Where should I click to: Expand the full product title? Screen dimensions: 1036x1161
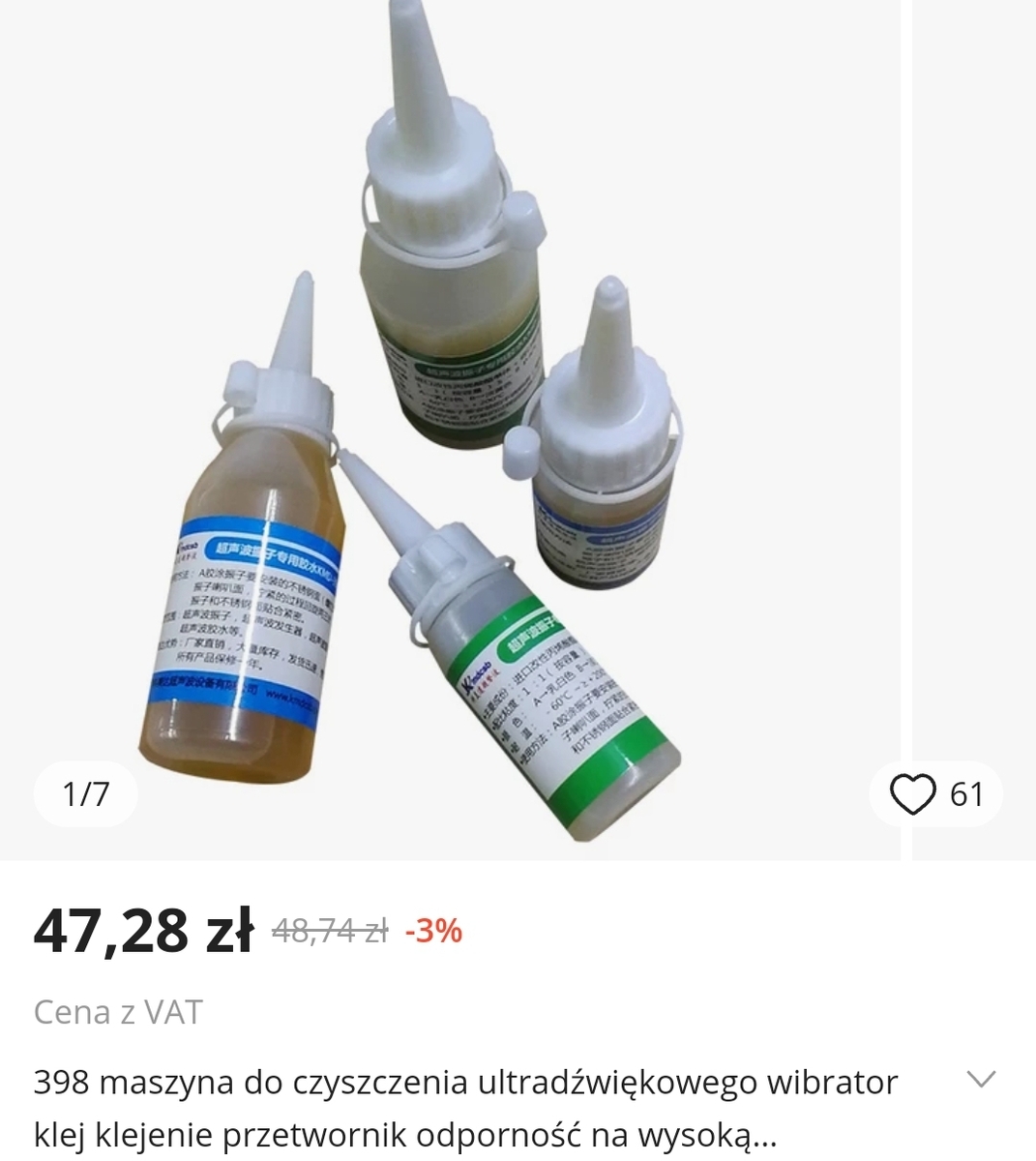(x=981, y=1080)
